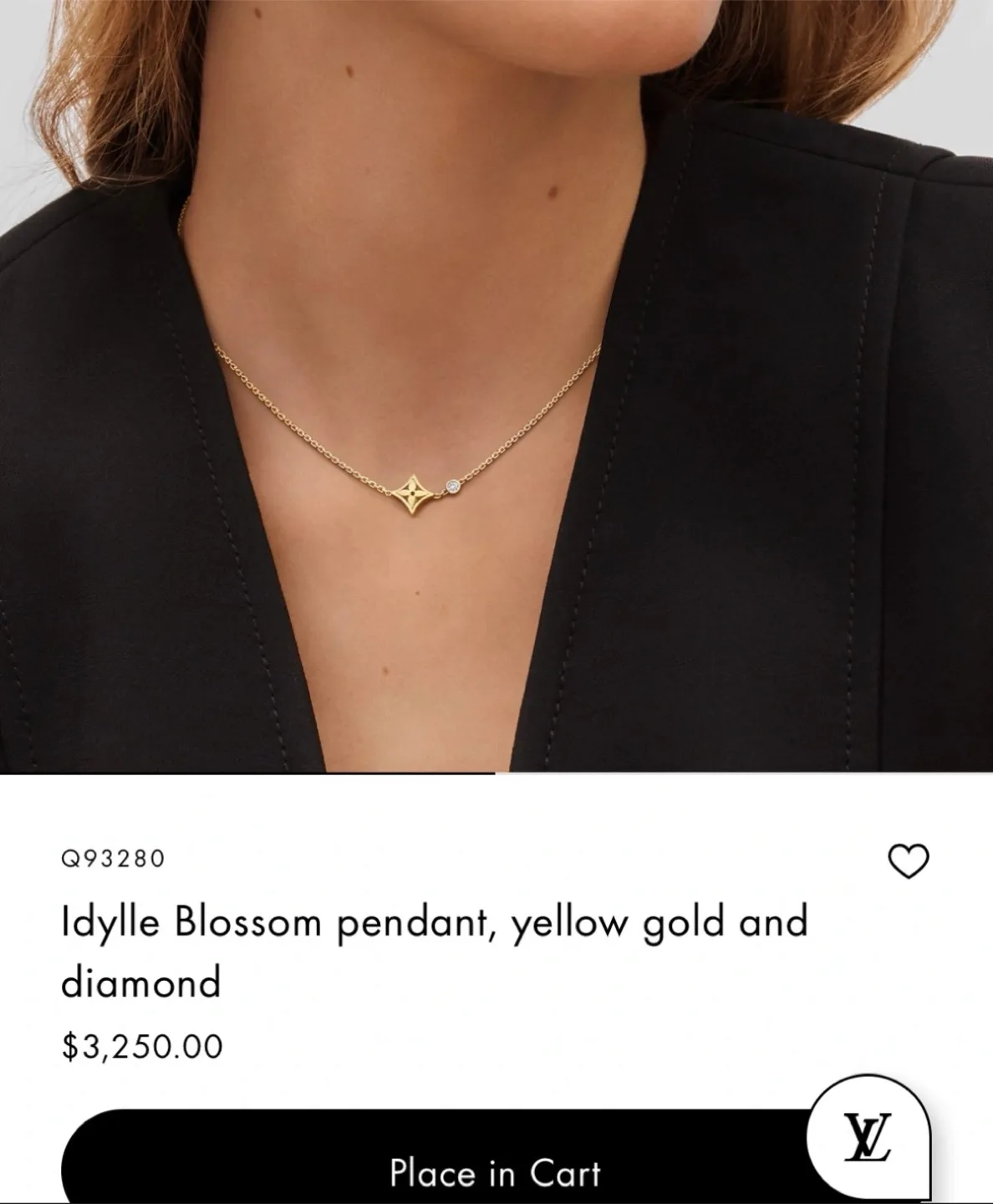
Task: Tap the diamond charm in the product image
Action: (x=453, y=487)
